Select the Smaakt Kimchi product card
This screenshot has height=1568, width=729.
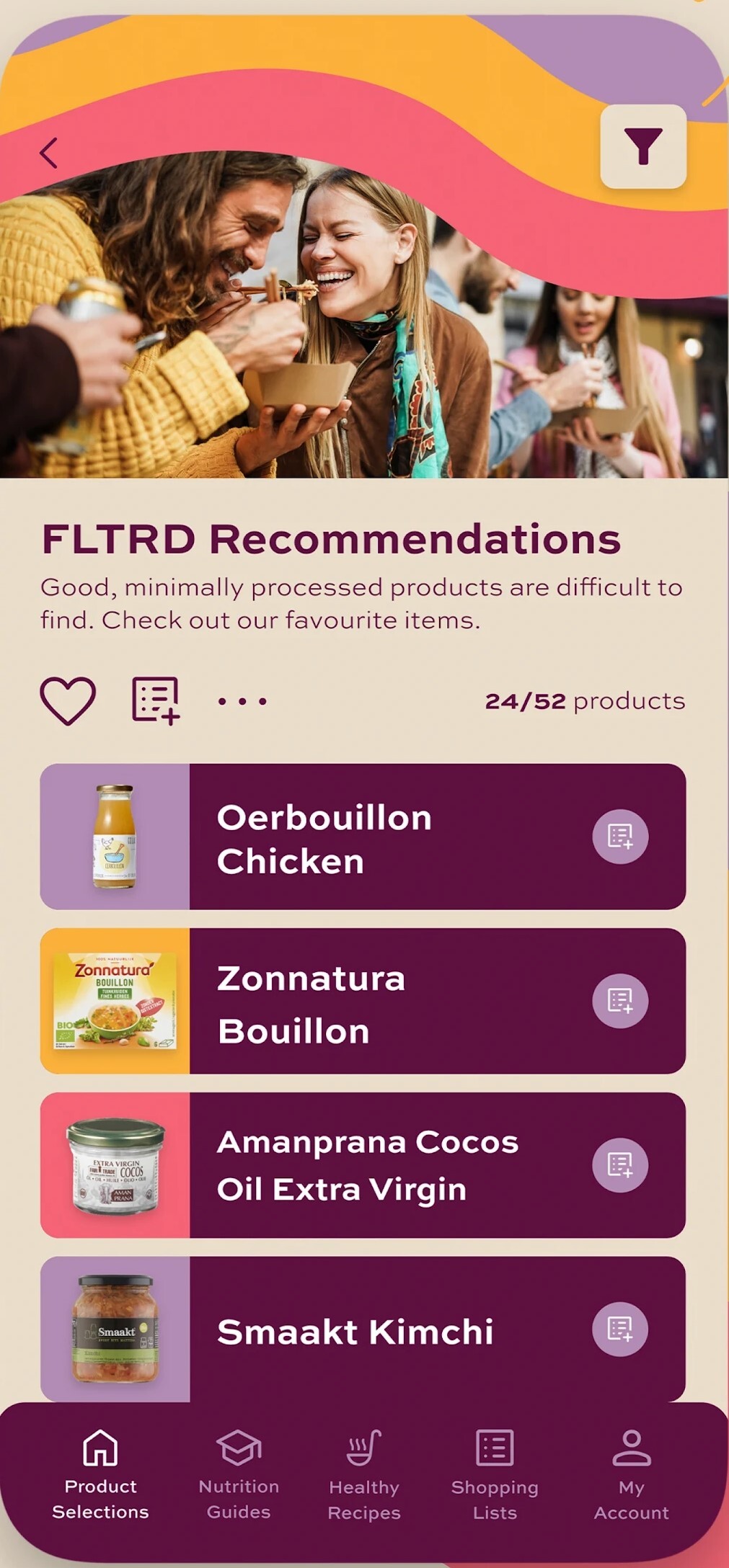(361, 1330)
